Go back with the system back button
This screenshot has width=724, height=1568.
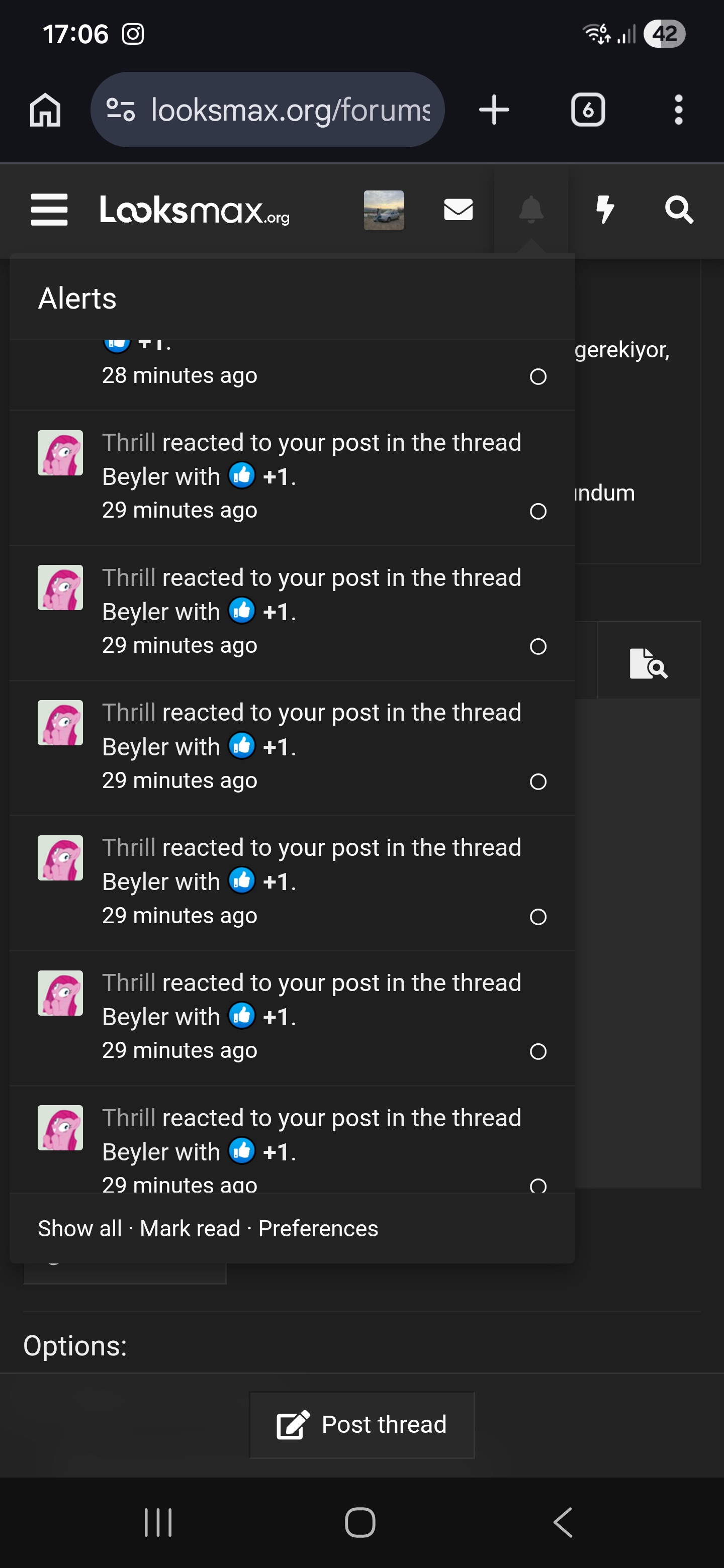coord(563,1522)
